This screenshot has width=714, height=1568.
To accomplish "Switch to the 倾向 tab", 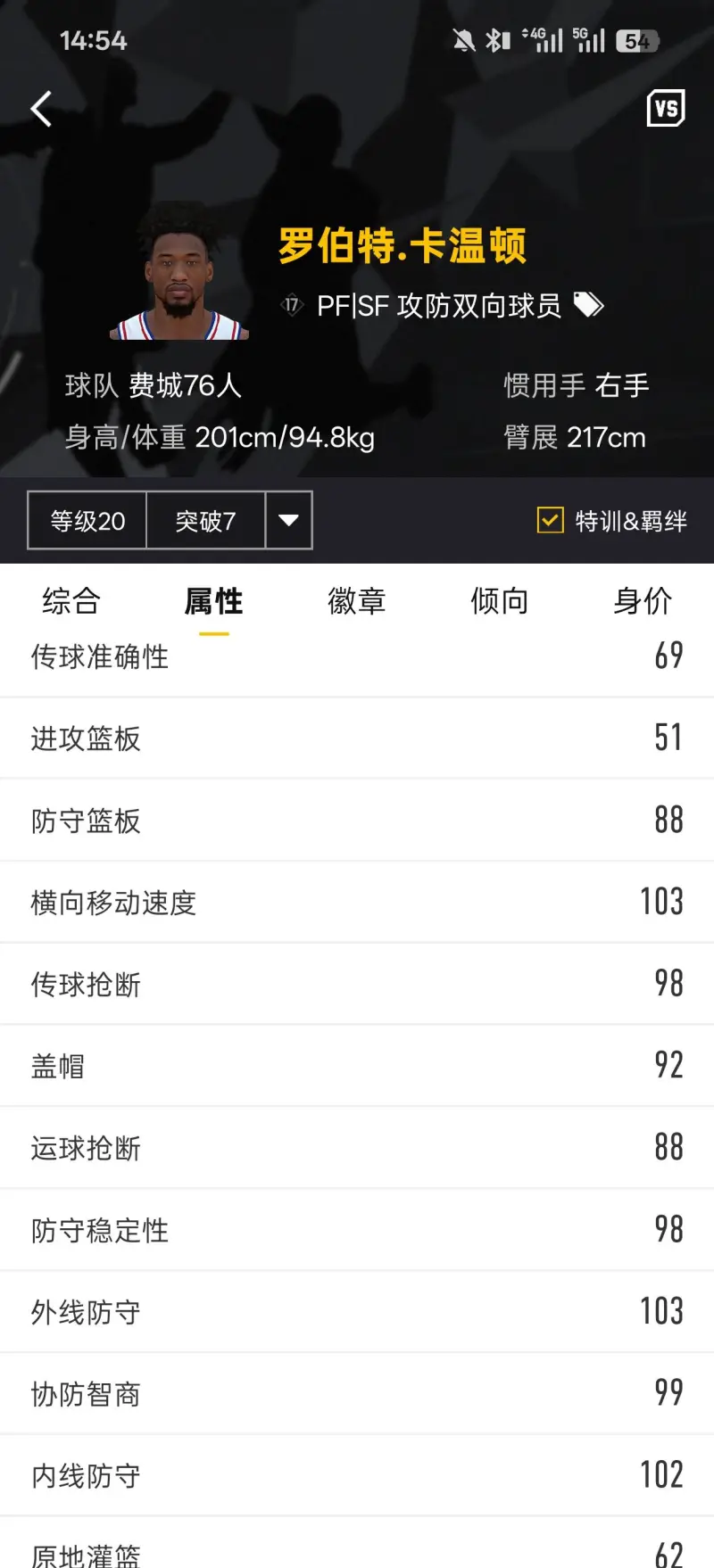I will (x=499, y=601).
